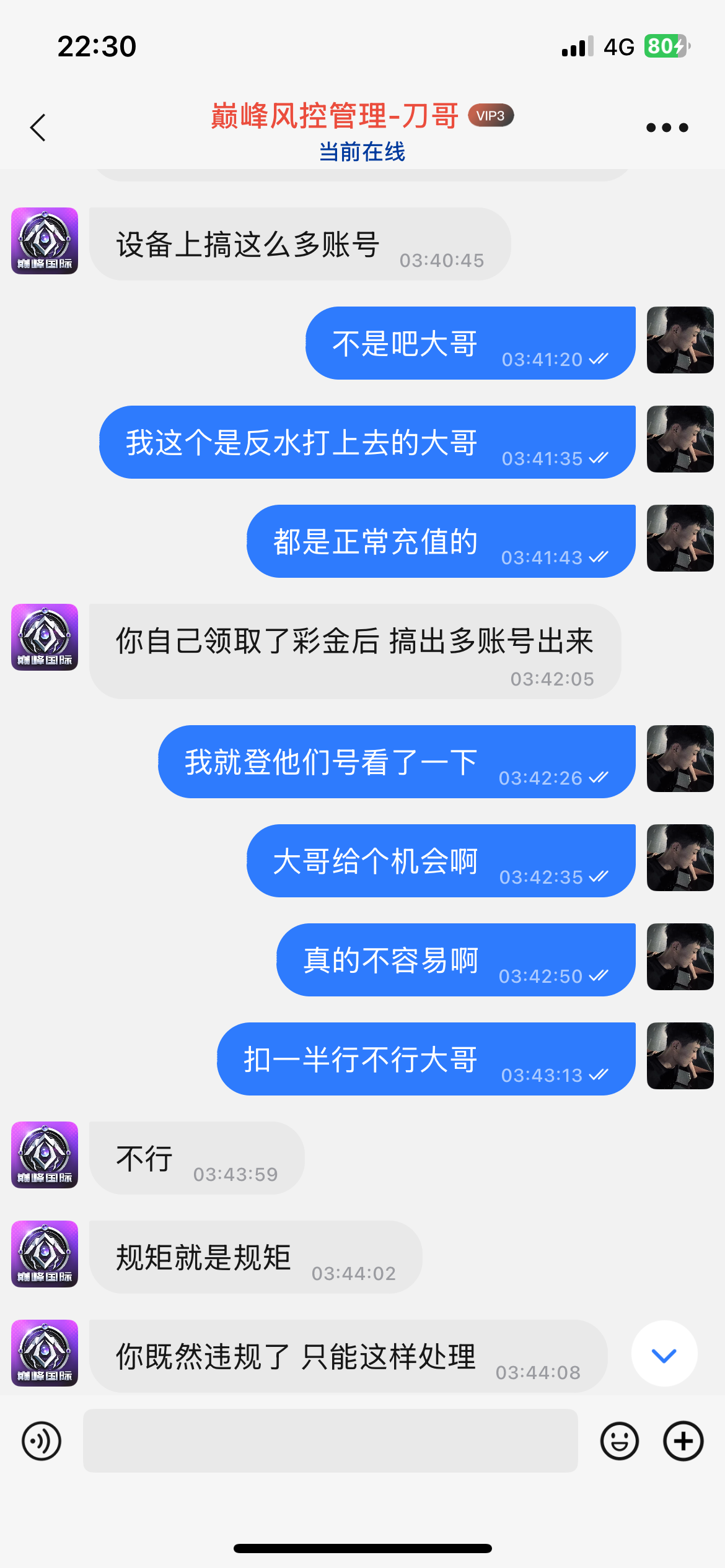The height and width of the screenshot is (1568, 725).
Task: Open the three-dot overflow menu
Action: coord(667,128)
